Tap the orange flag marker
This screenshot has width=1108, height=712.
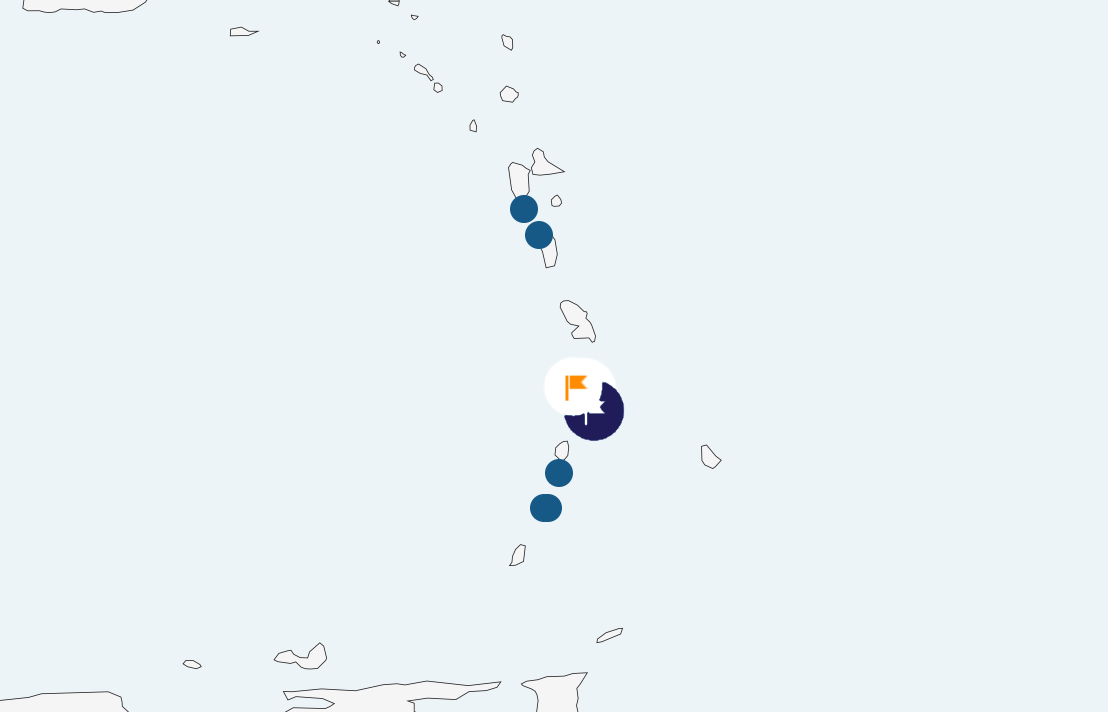click(x=577, y=386)
